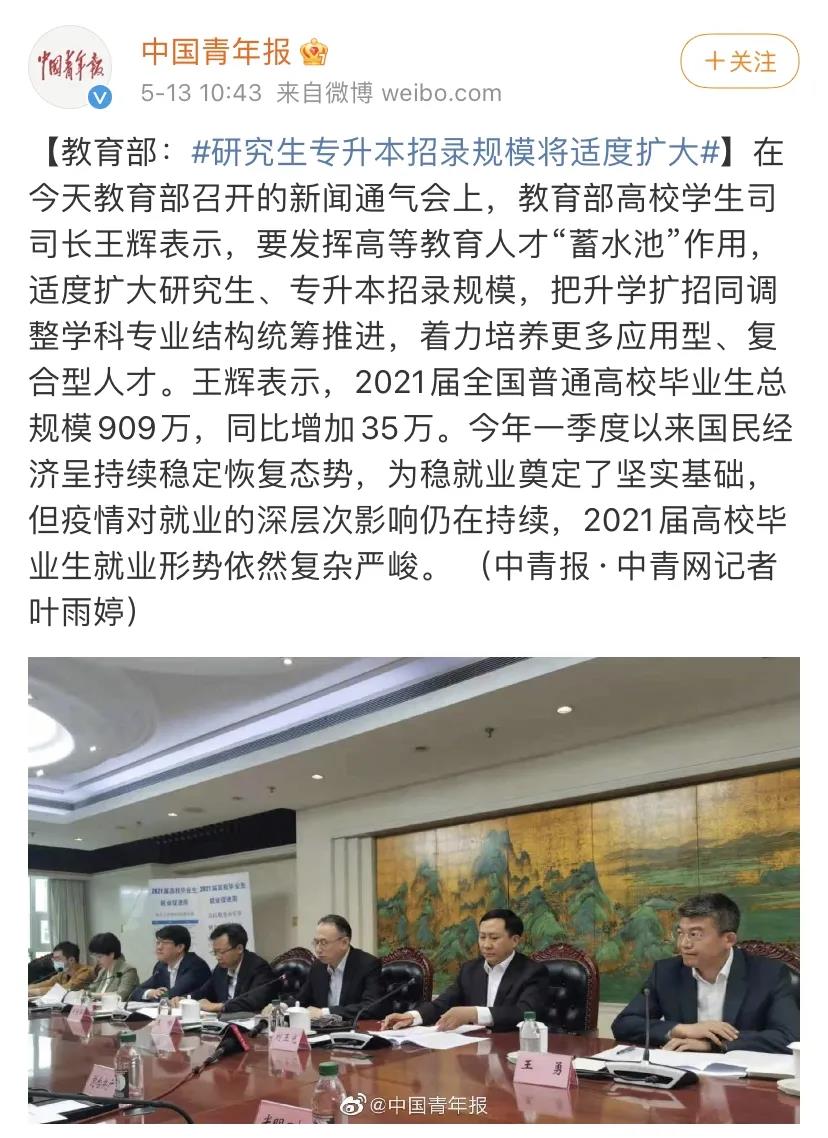View the press conference photo full-size

coord(413,890)
